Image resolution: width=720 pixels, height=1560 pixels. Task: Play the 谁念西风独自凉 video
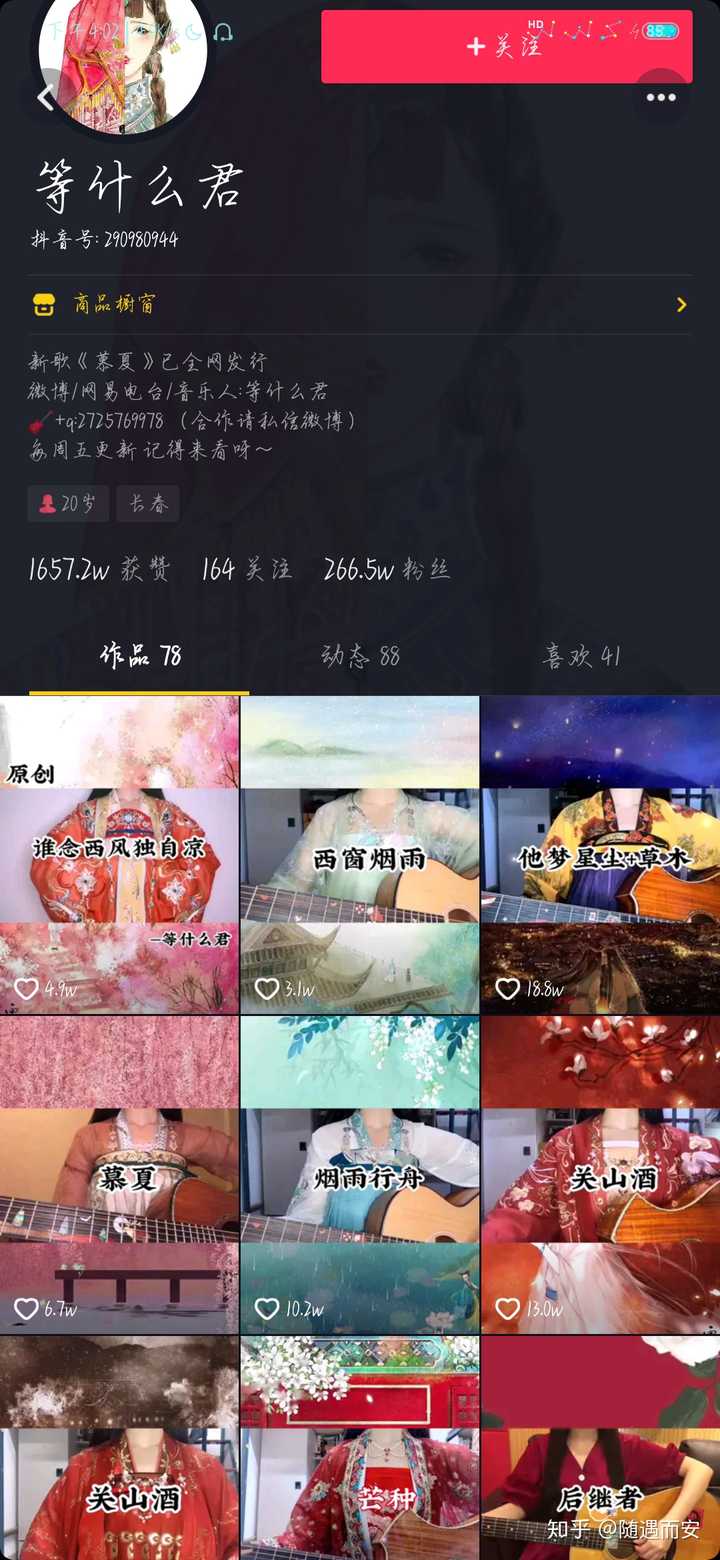tap(119, 855)
